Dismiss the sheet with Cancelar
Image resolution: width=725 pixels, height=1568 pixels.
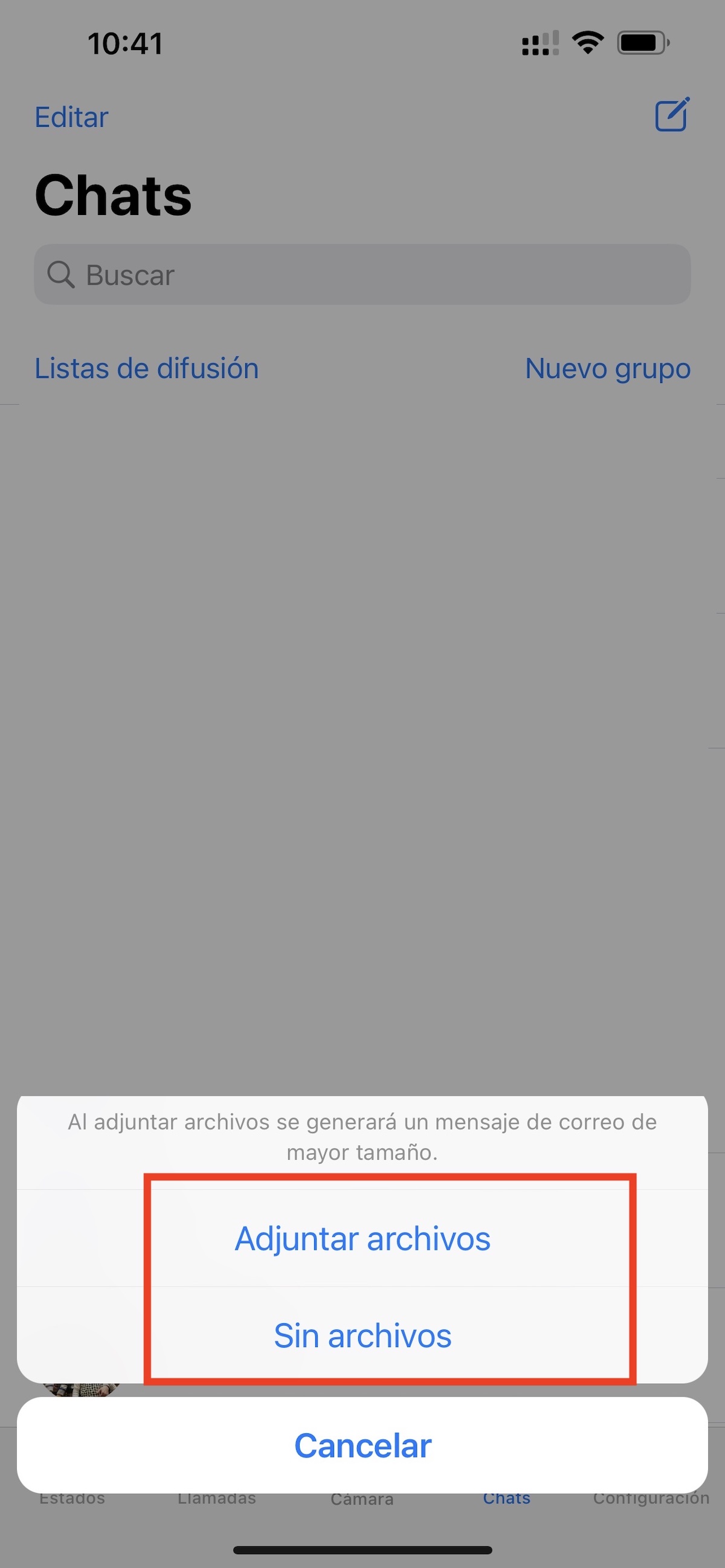[x=362, y=1445]
